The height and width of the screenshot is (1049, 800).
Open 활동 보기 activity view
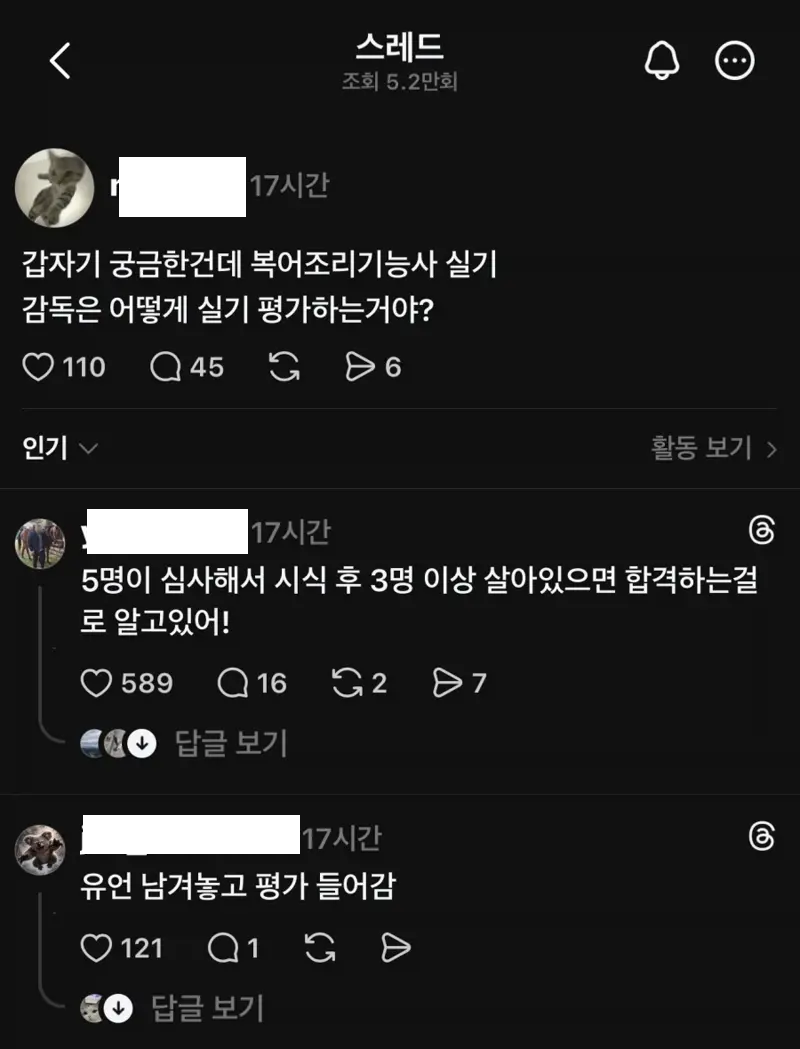[713, 448]
